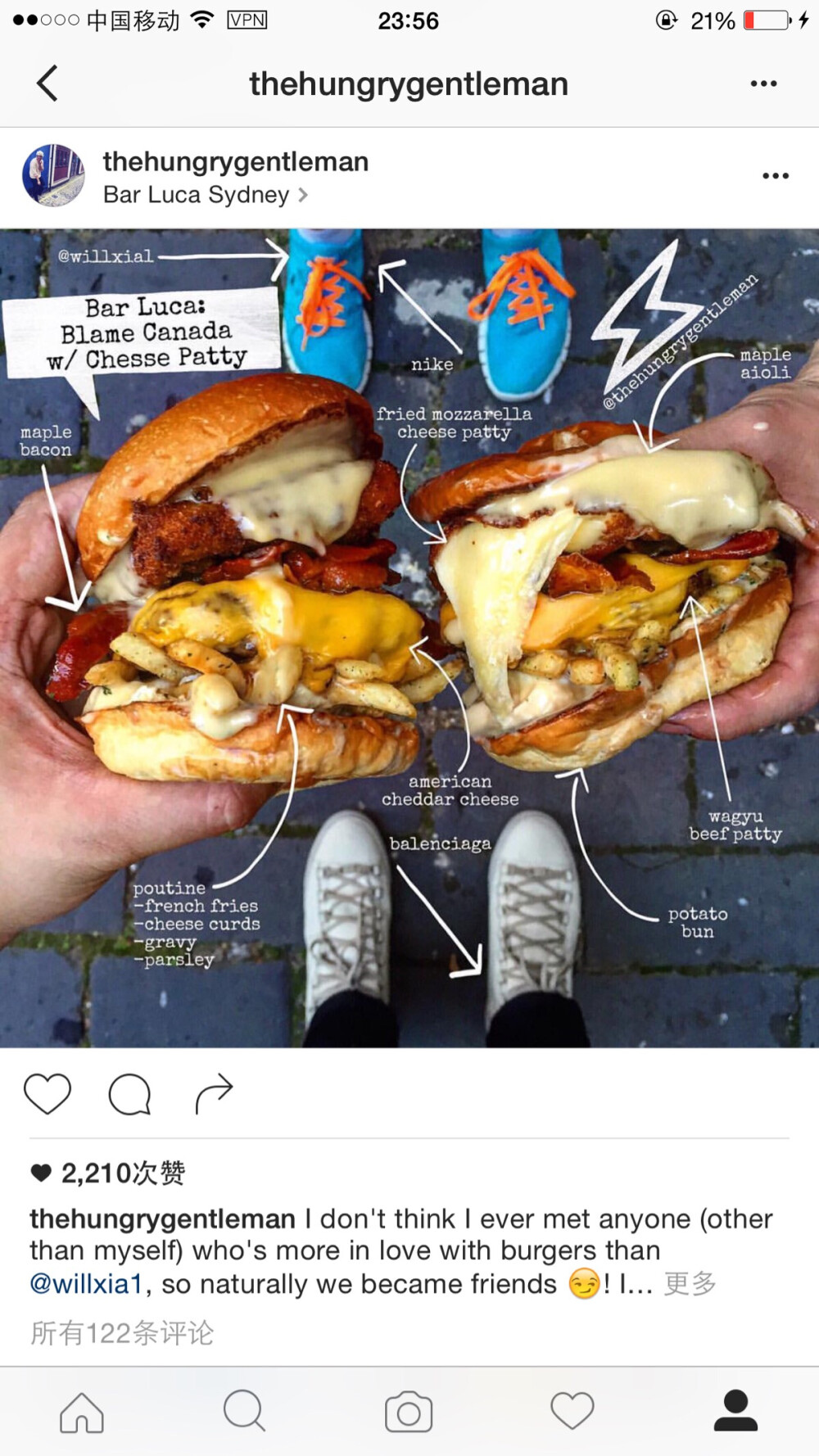Expand the caption with 更多
819x1456 pixels.
coord(690,1283)
